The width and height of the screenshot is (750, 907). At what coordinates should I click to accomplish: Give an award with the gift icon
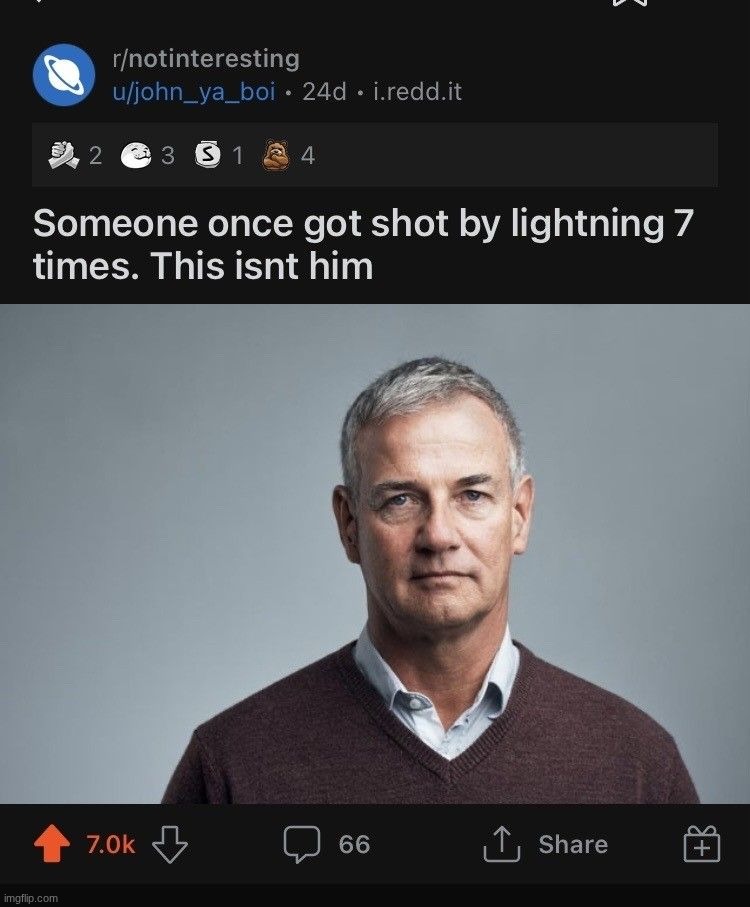(x=701, y=845)
